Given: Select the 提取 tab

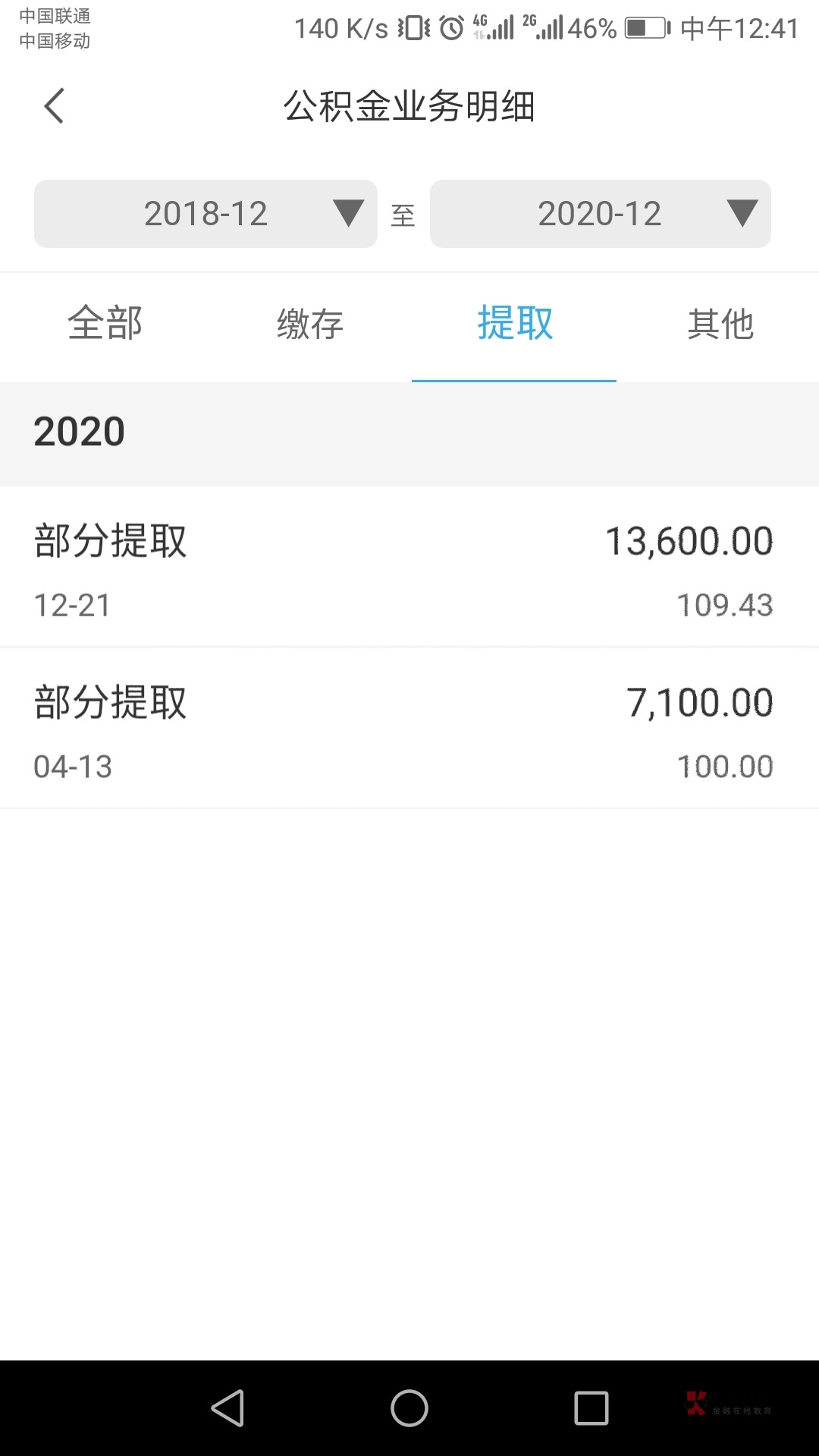Looking at the screenshot, I should [514, 325].
